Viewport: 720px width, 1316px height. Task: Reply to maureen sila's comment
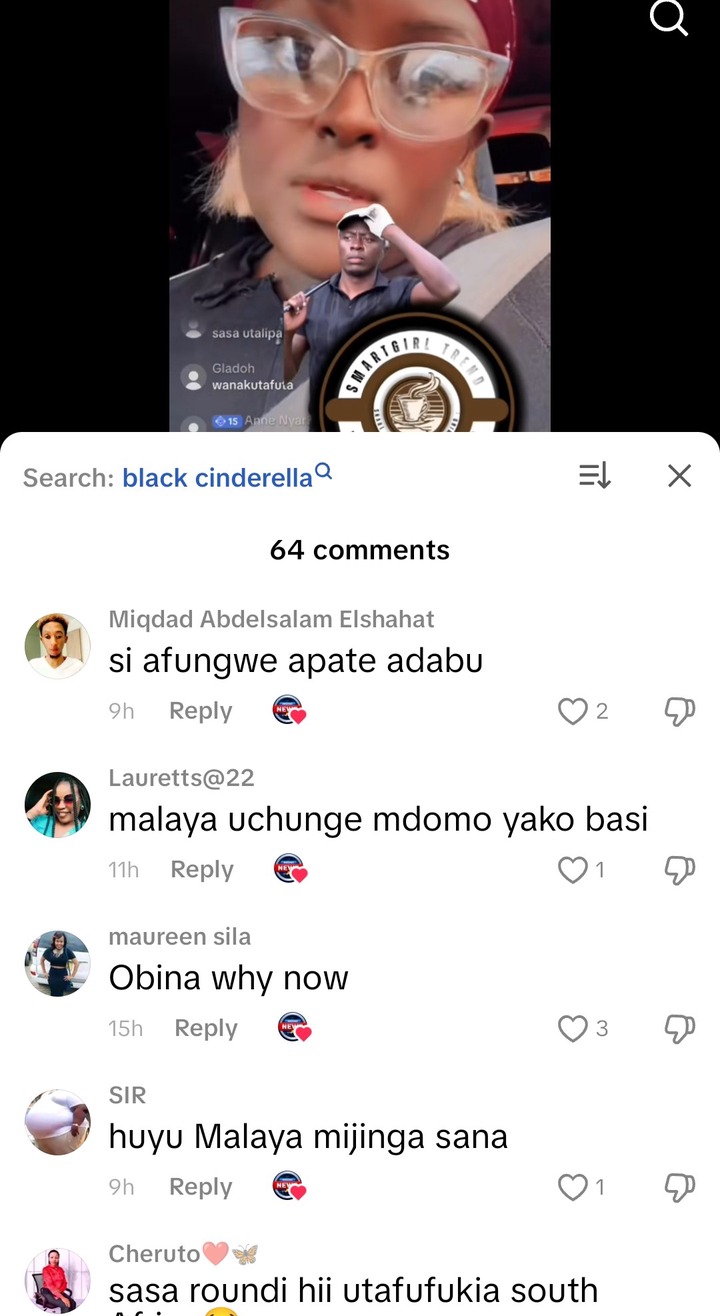pos(205,1028)
